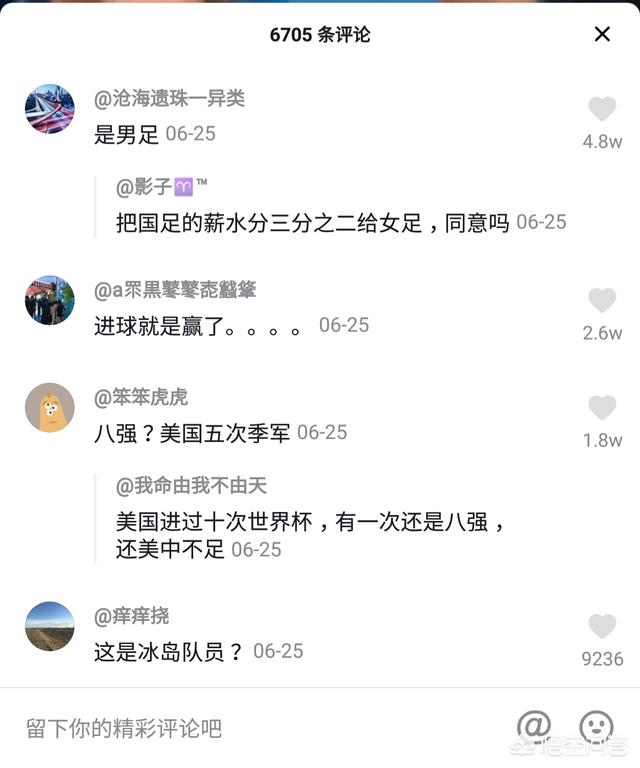View 痒痒挠's profile avatar
This screenshot has height=768, width=640.
point(50,626)
